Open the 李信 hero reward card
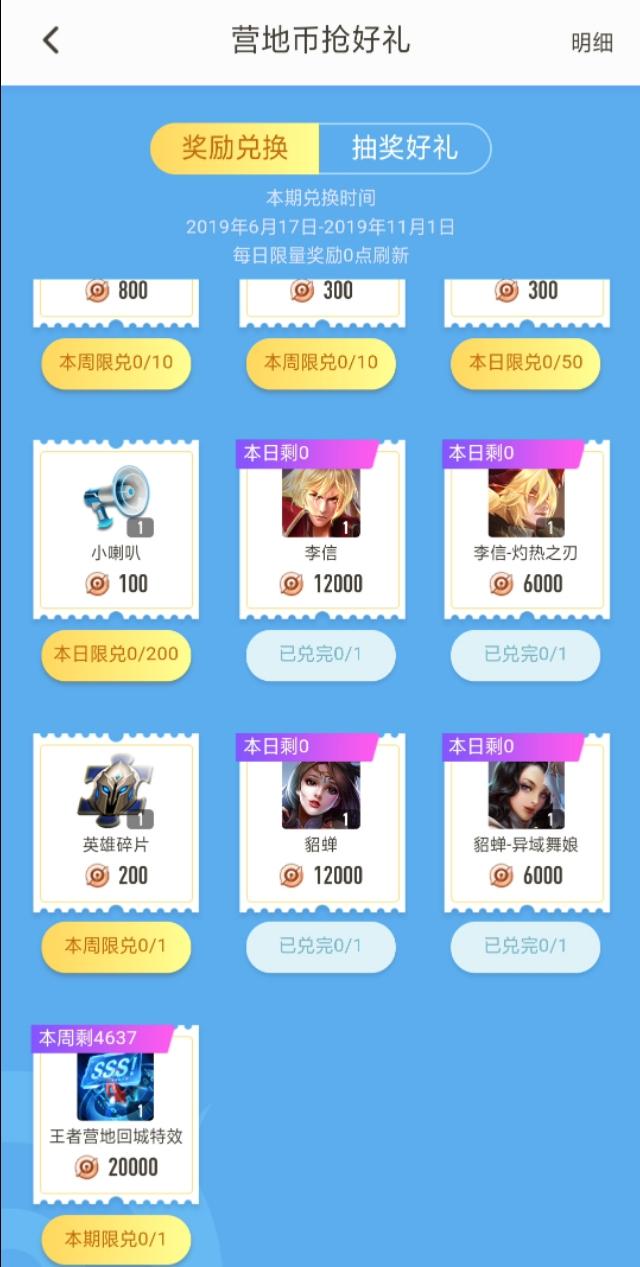640x1267 pixels. 321,530
